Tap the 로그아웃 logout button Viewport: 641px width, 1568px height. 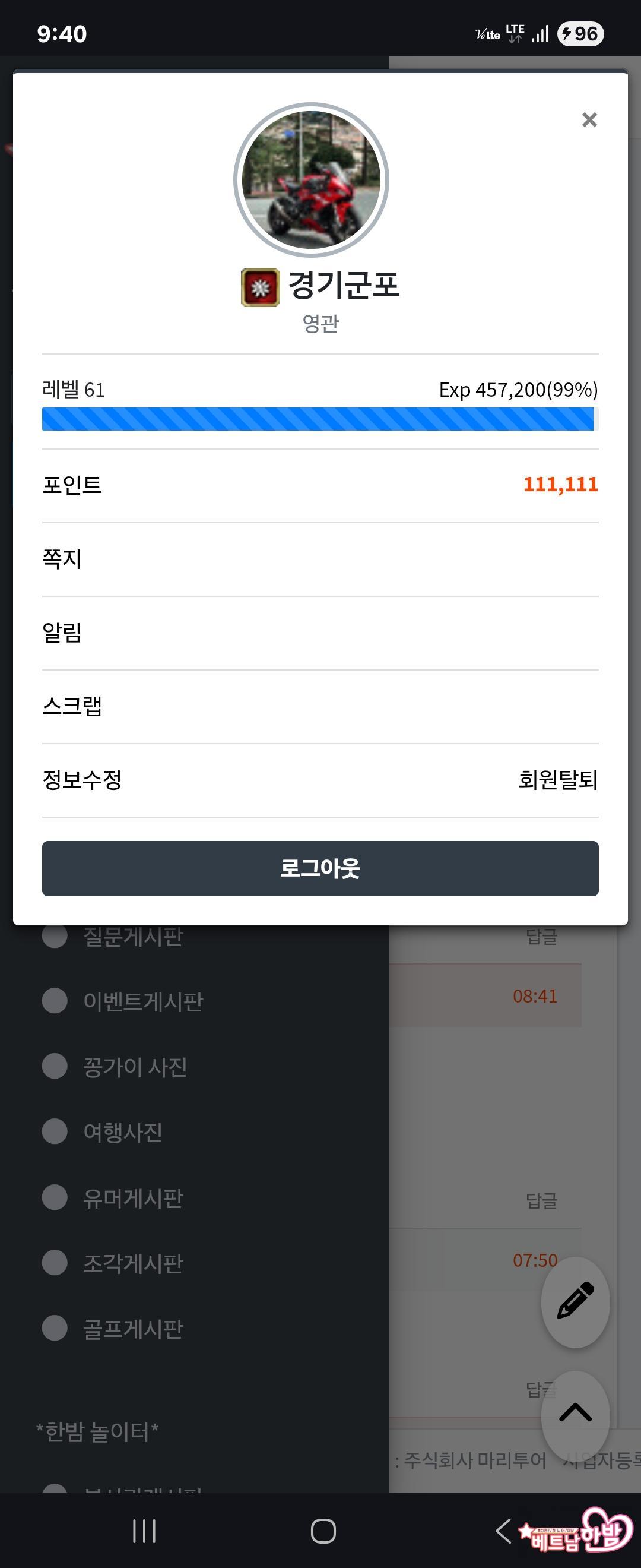320,868
